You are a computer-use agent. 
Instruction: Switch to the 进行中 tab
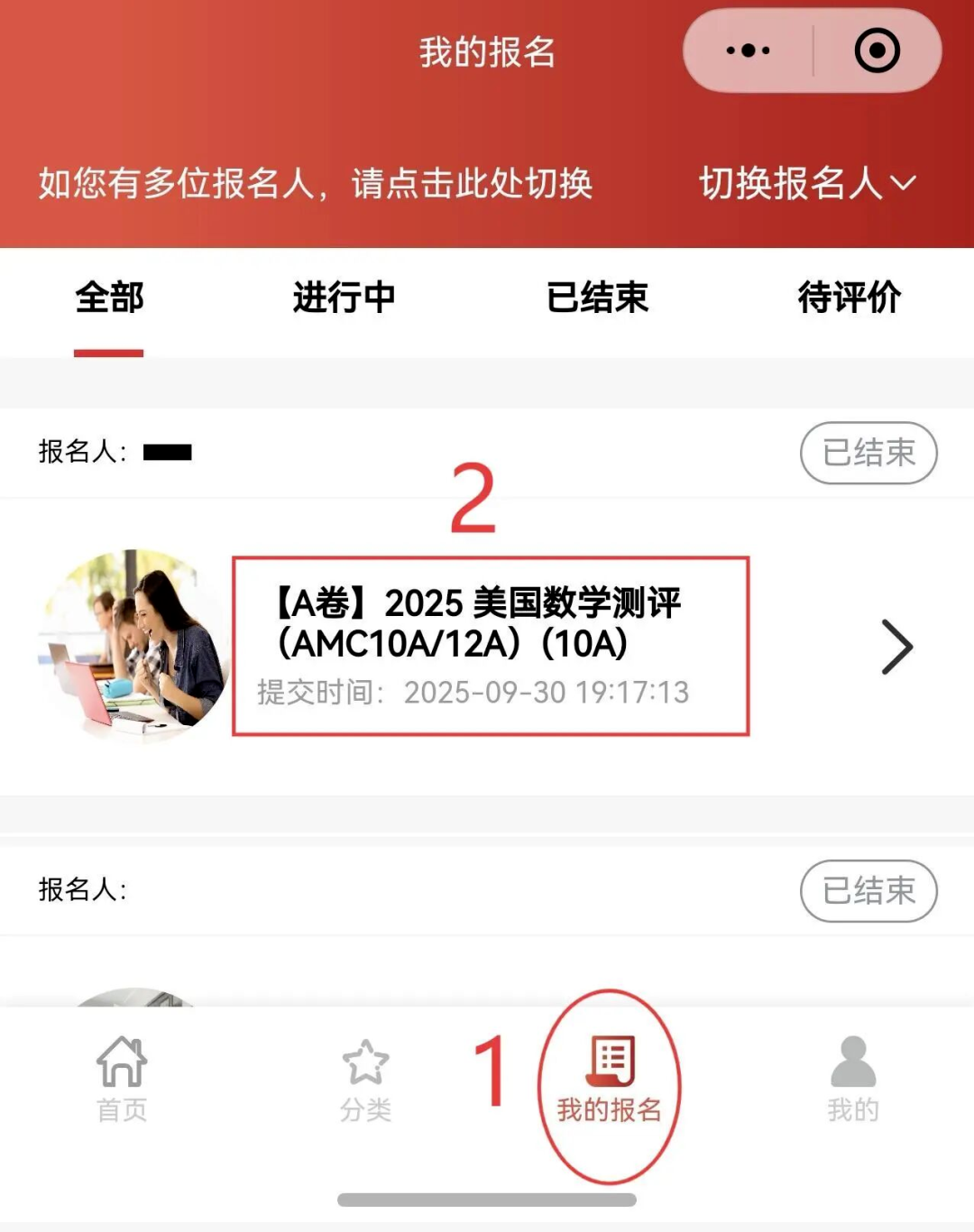tap(344, 299)
